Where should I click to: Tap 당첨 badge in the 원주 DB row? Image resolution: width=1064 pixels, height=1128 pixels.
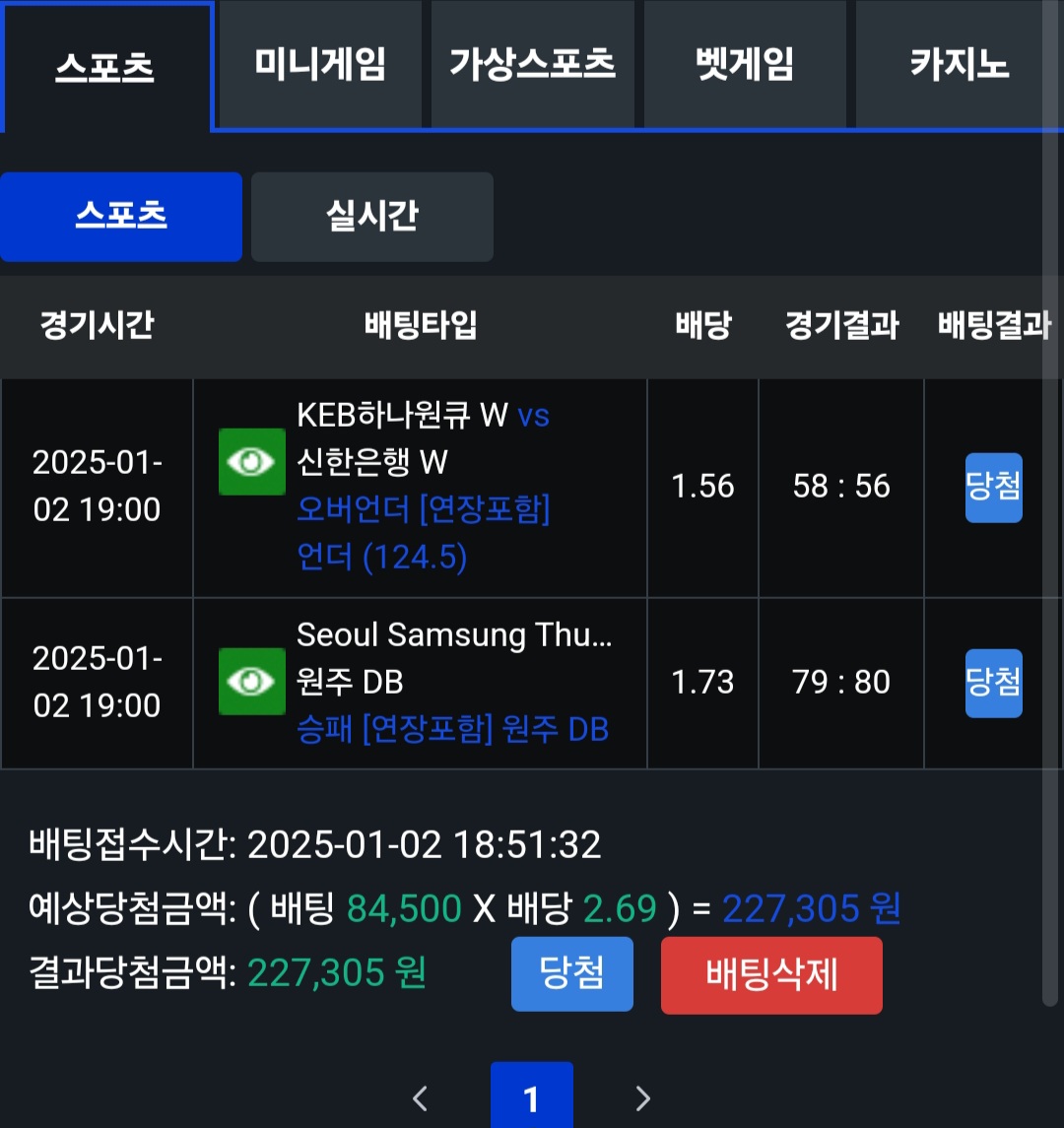pyautogui.click(x=993, y=683)
